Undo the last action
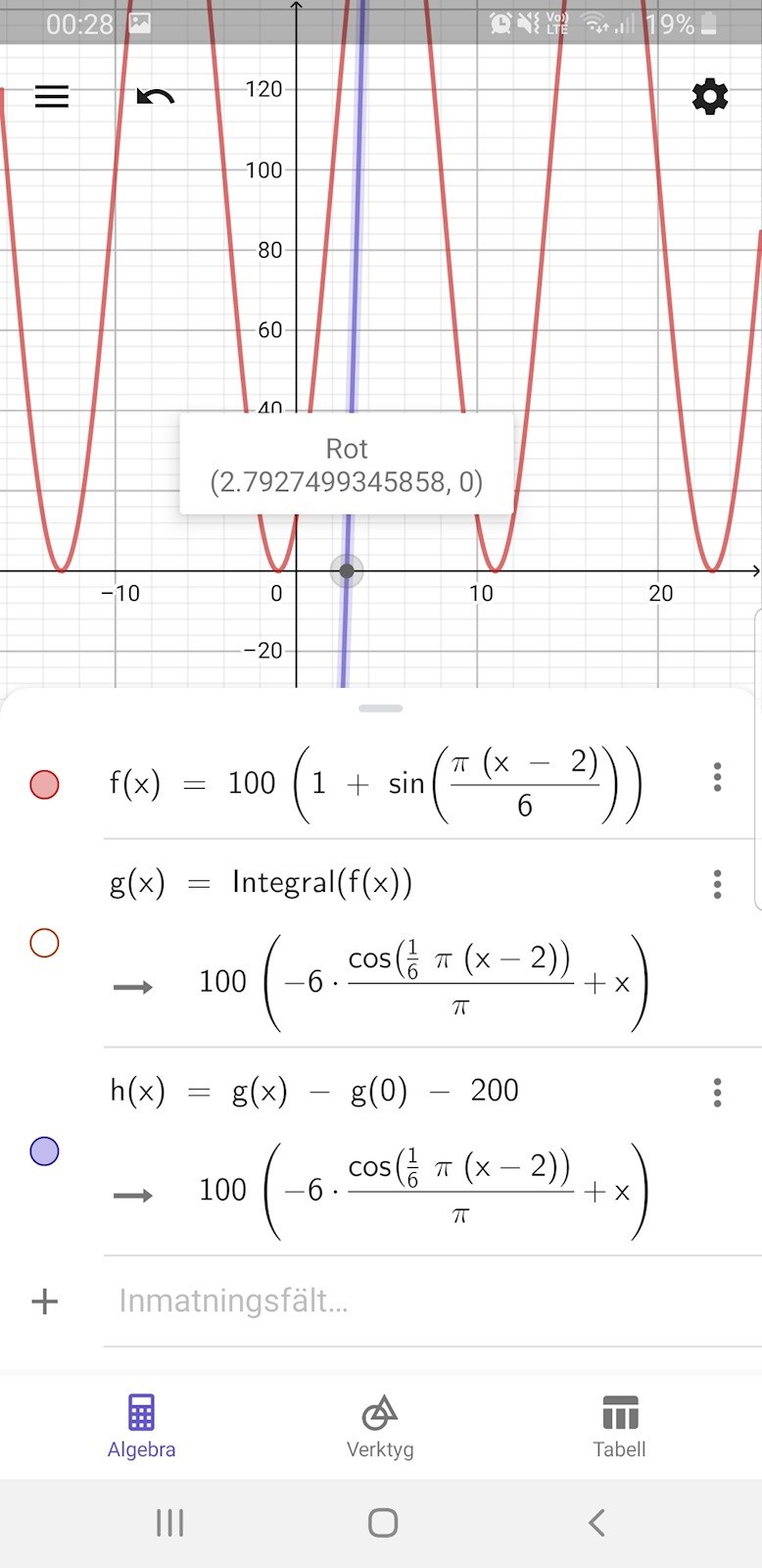The image size is (762, 1568). (155, 96)
